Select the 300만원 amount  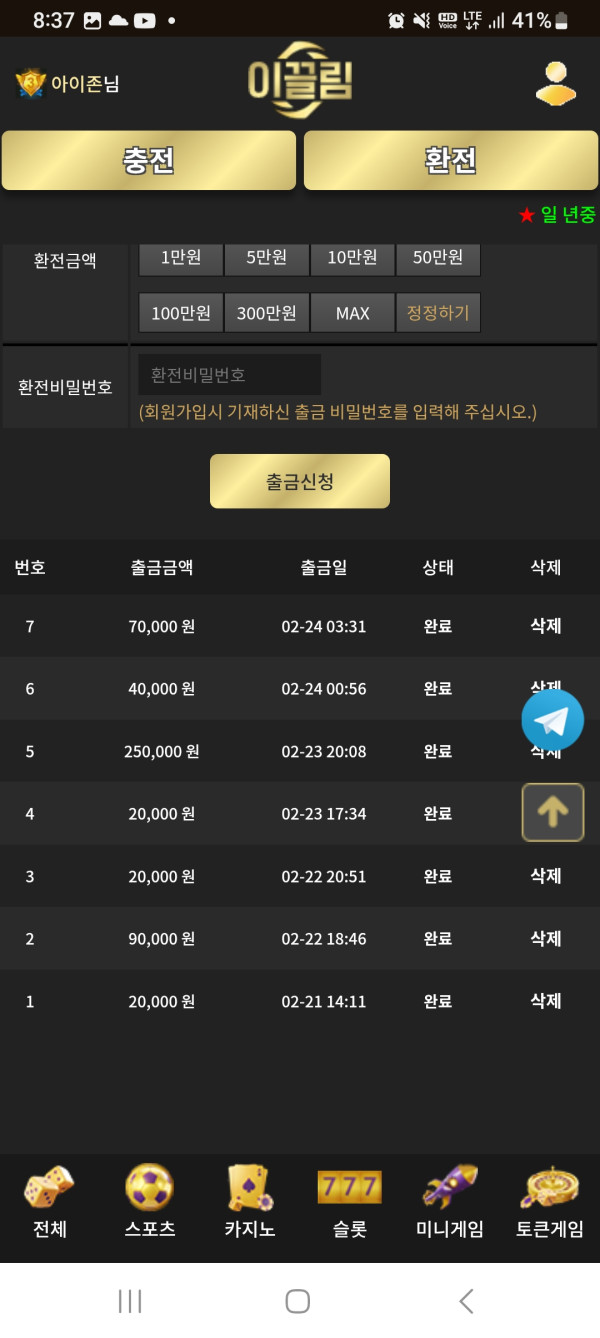(266, 313)
